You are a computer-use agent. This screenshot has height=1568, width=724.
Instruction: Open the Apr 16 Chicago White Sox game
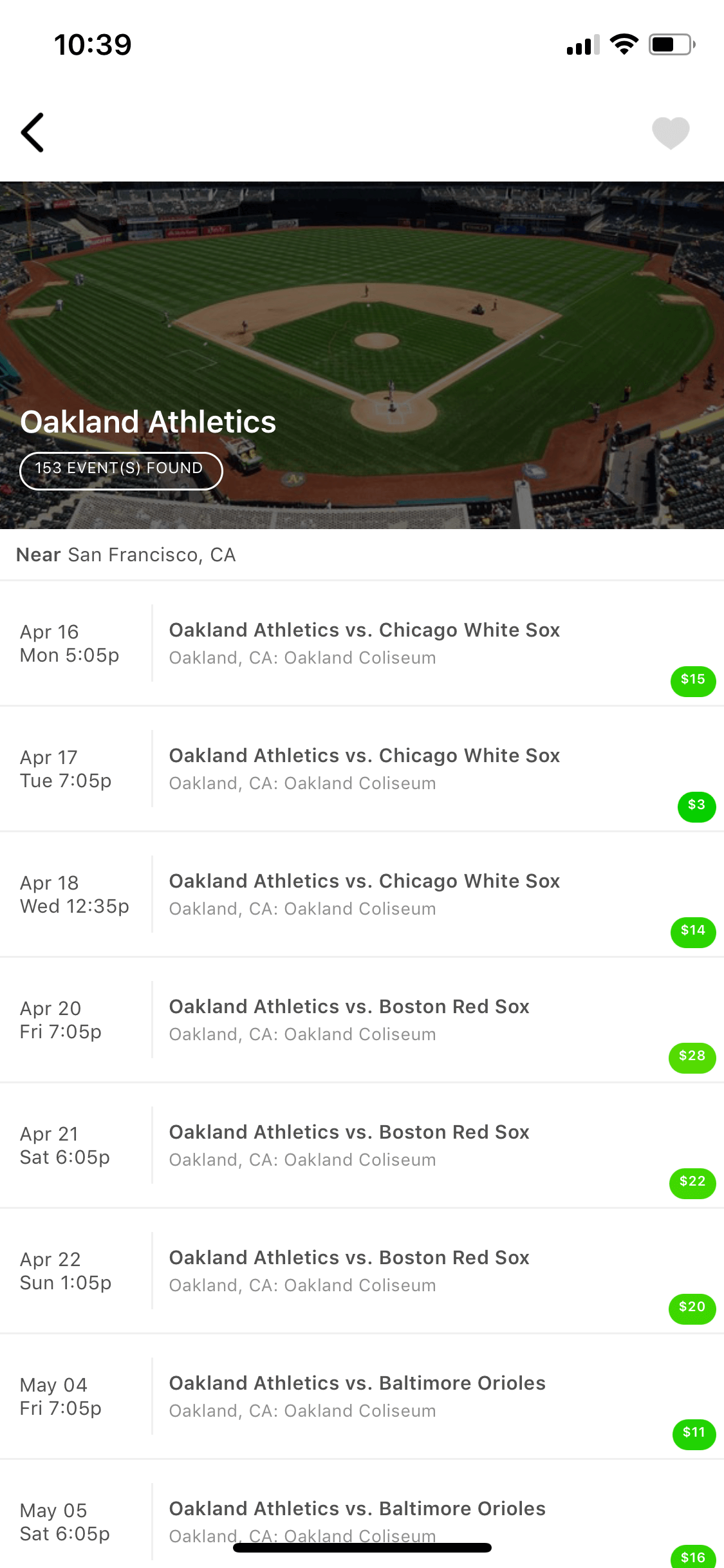362,643
